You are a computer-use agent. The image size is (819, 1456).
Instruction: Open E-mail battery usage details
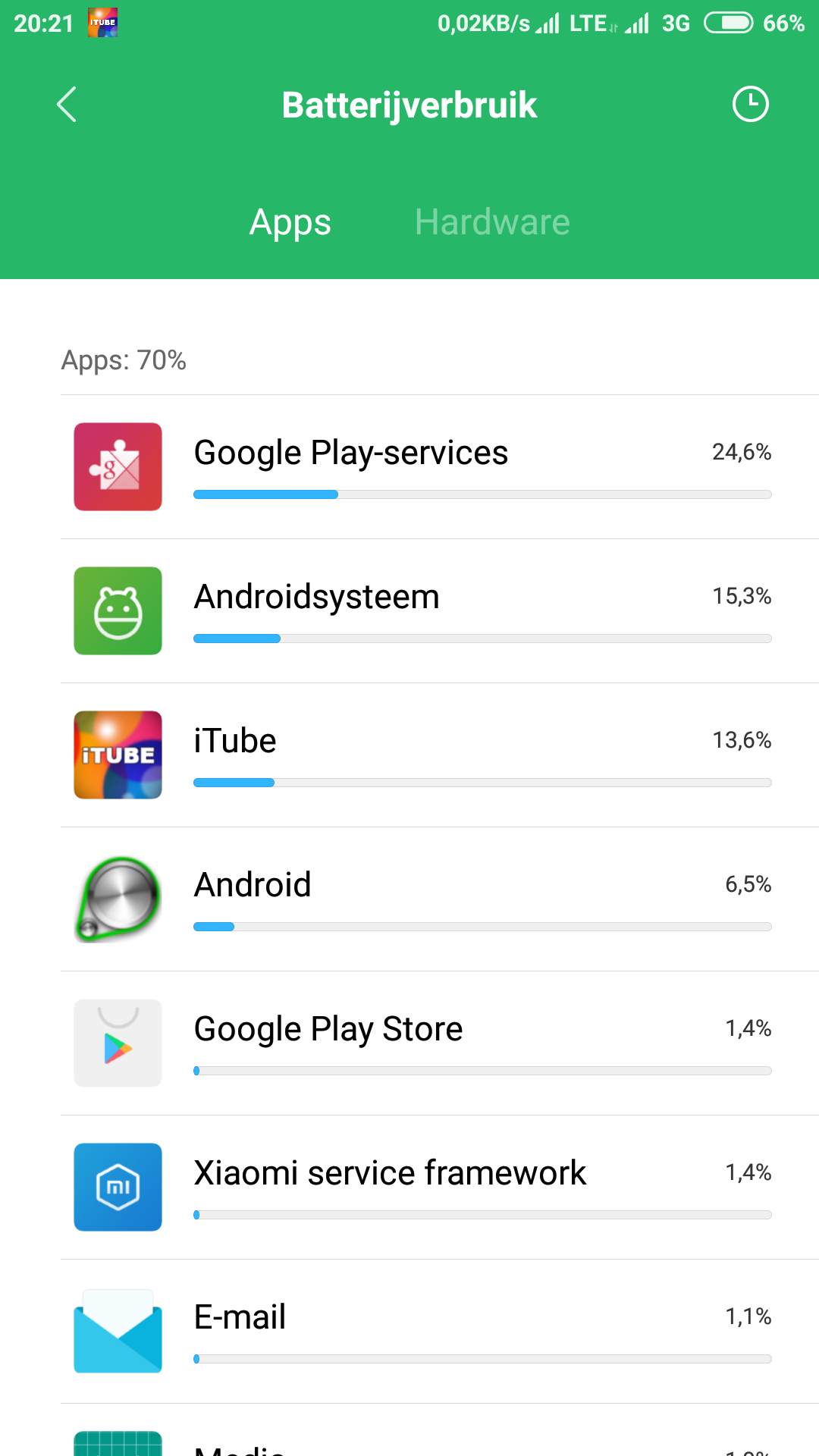coord(440,1332)
